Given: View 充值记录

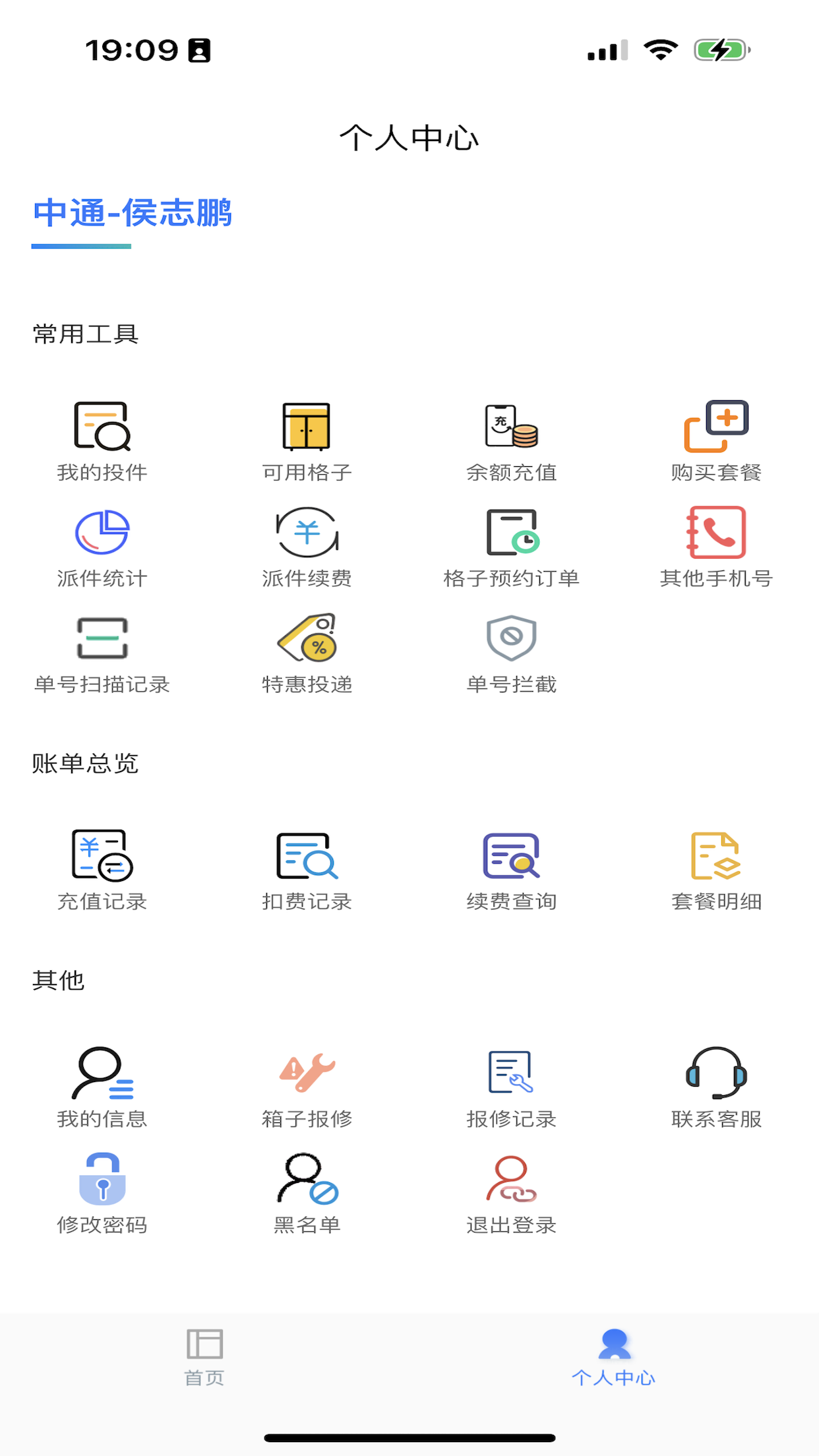Looking at the screenshot, I should pyautogui.click(x=102, y=870).
